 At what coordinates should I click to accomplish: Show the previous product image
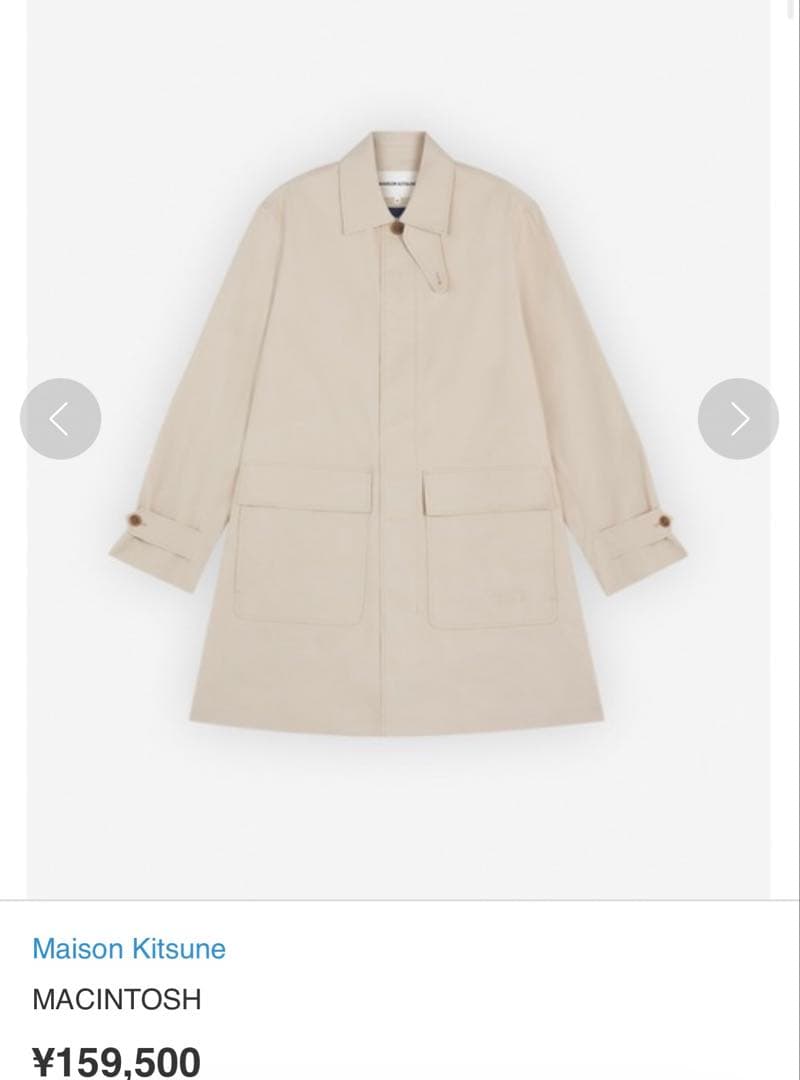click(x=60, y=419)
